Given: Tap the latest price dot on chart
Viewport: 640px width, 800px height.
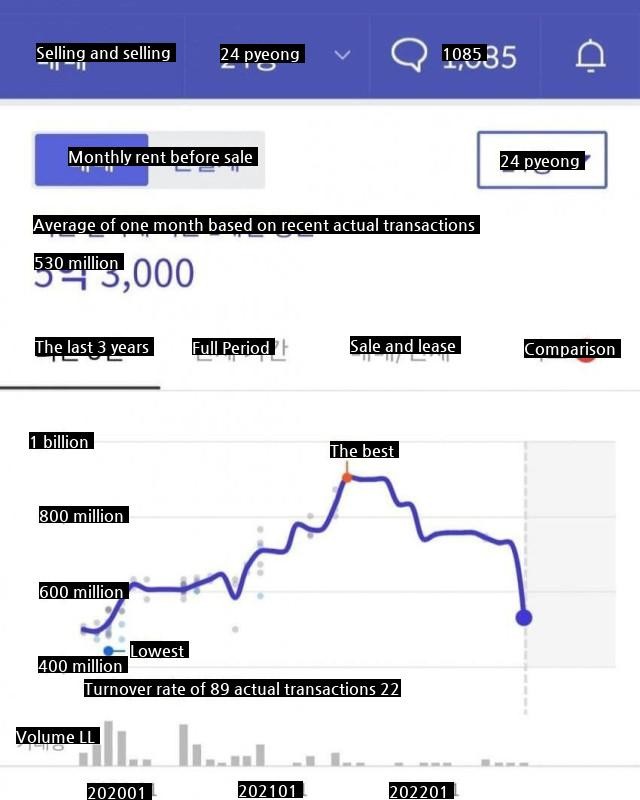Looking at the screenshot, I should coord(523,617).
